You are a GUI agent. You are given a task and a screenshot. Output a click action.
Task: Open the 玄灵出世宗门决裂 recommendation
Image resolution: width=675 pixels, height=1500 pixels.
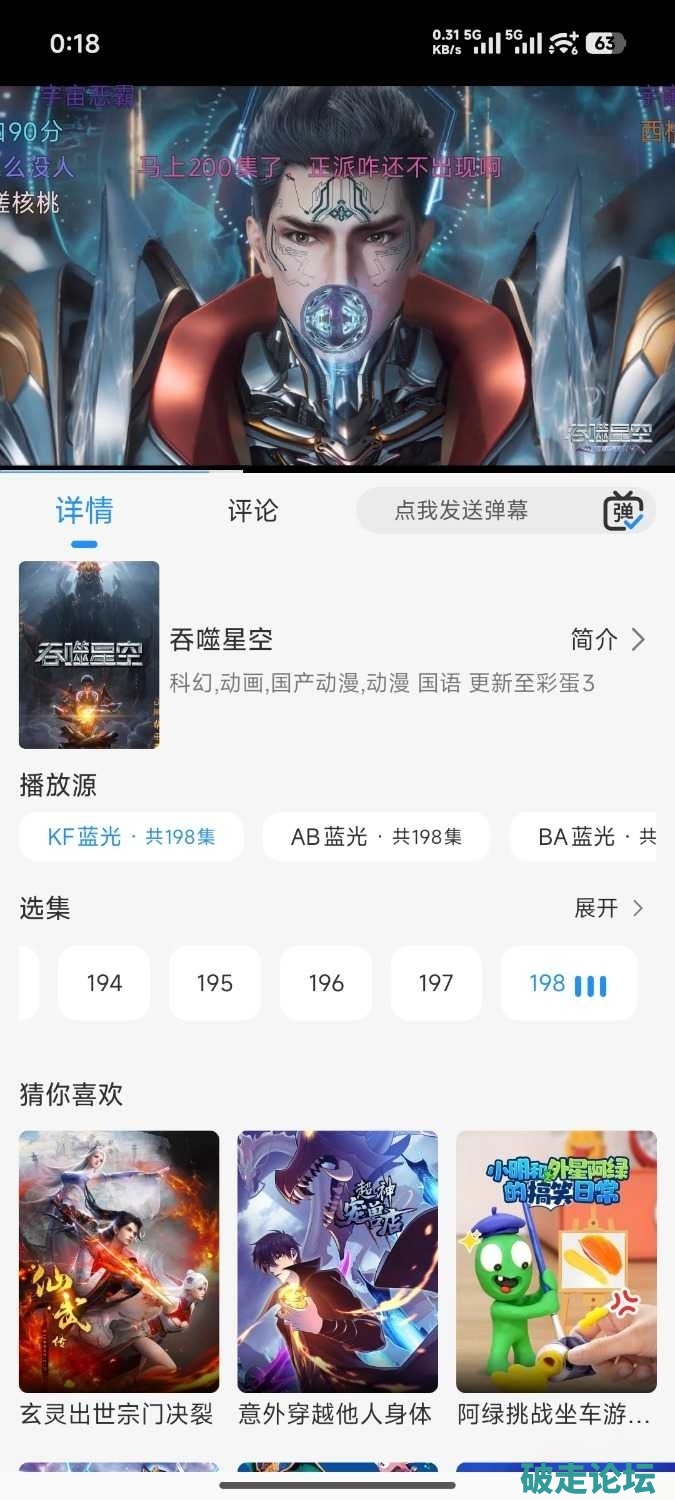(119, 1262)
